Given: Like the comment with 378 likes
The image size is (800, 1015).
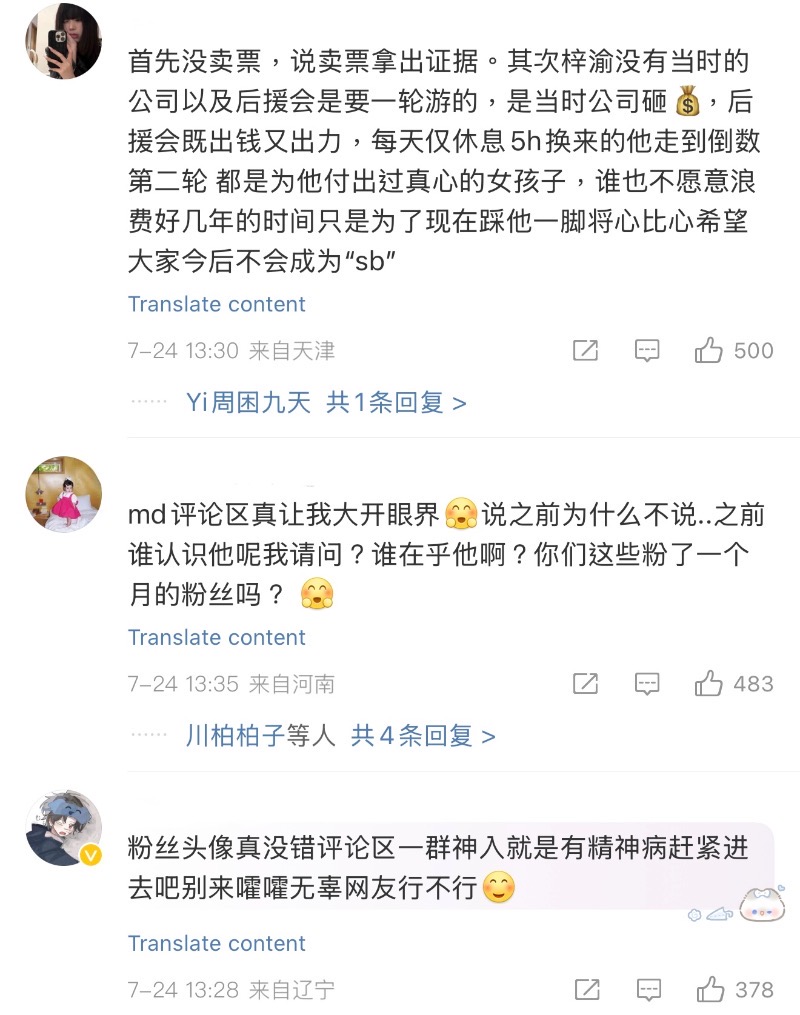Looking at the screenshot, I should (x=710, y=990).
